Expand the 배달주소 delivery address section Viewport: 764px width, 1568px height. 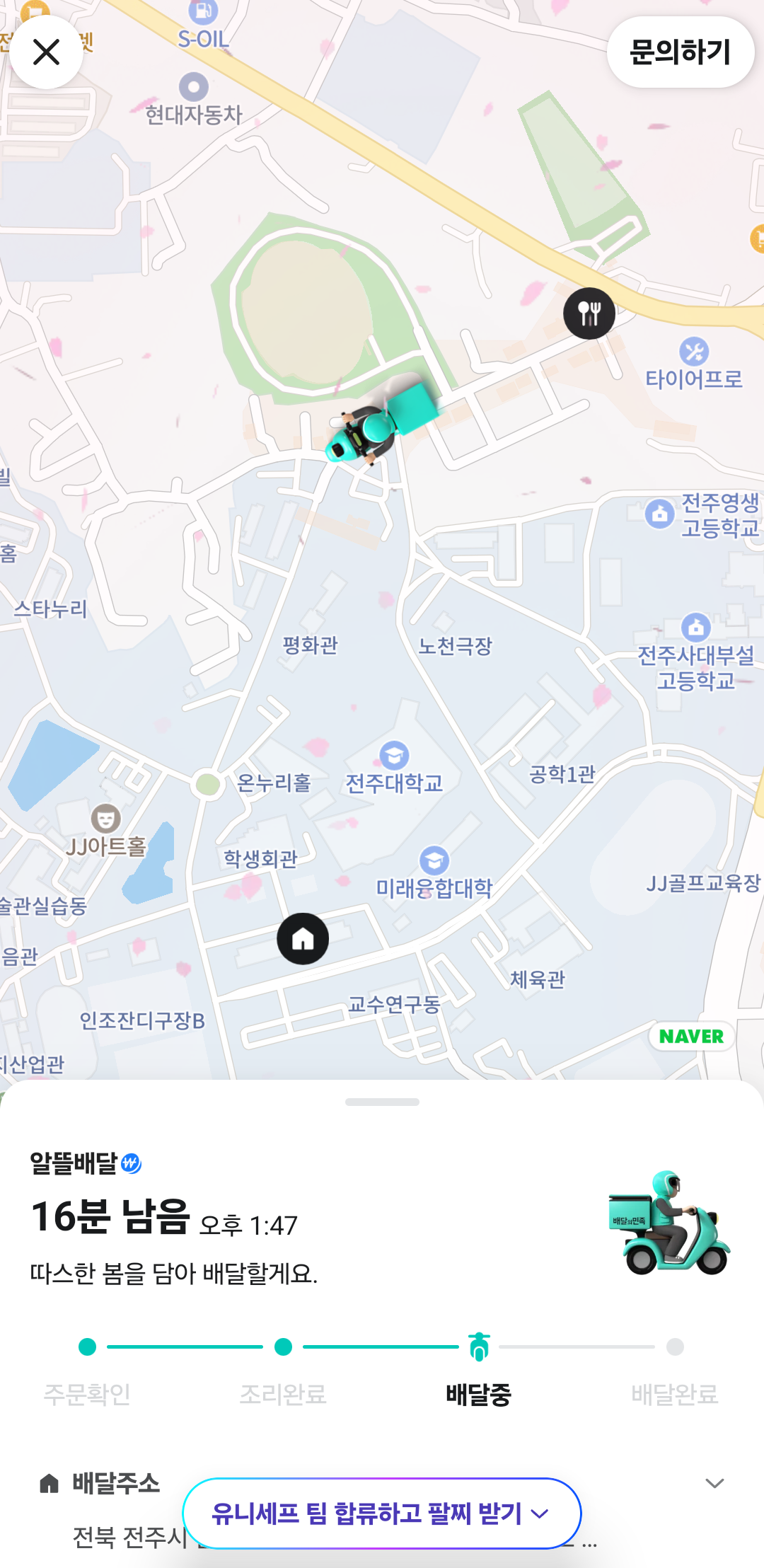(714, 1483)
